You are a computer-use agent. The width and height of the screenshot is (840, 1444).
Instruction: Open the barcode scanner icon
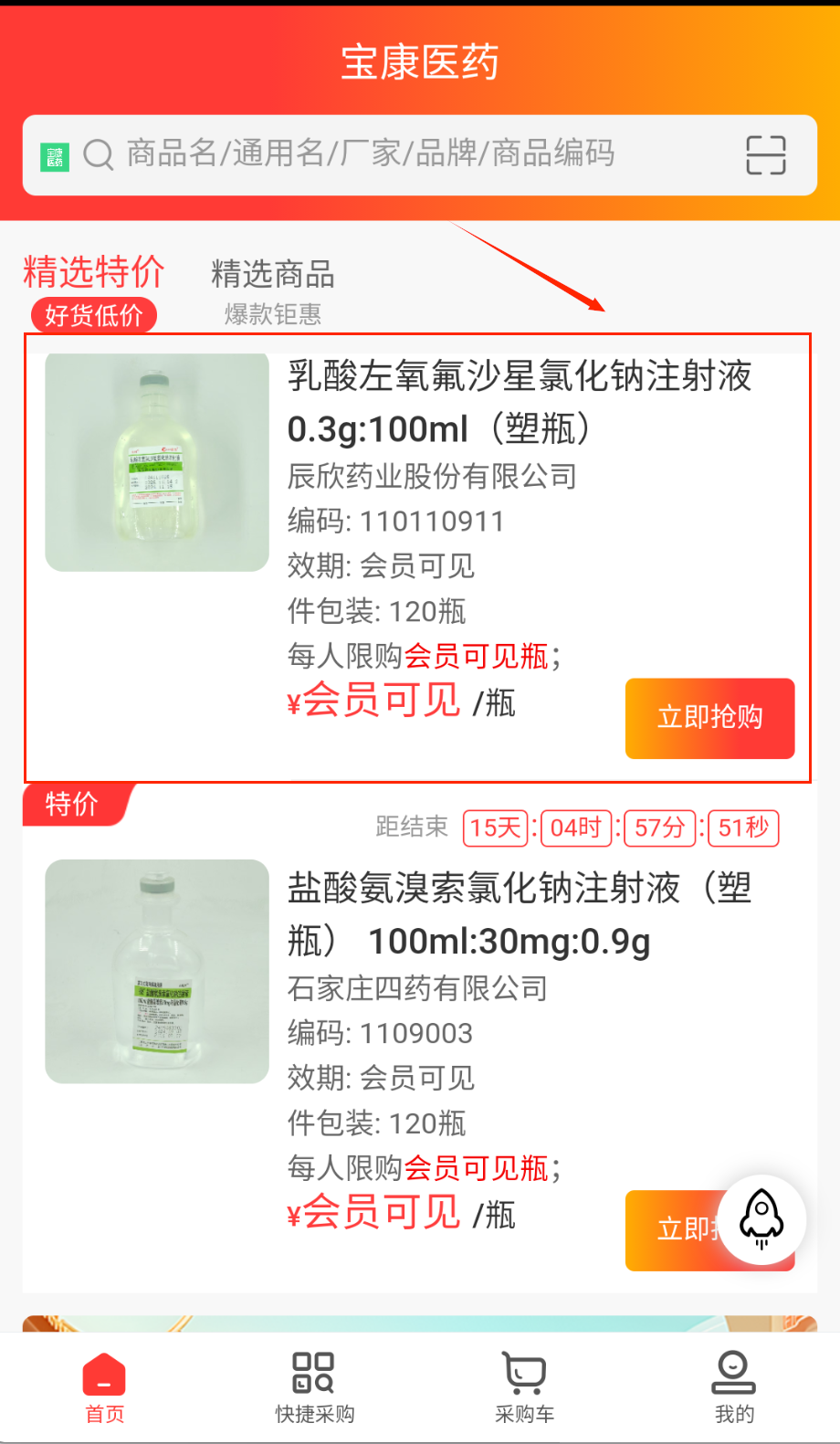click(765, 154)
